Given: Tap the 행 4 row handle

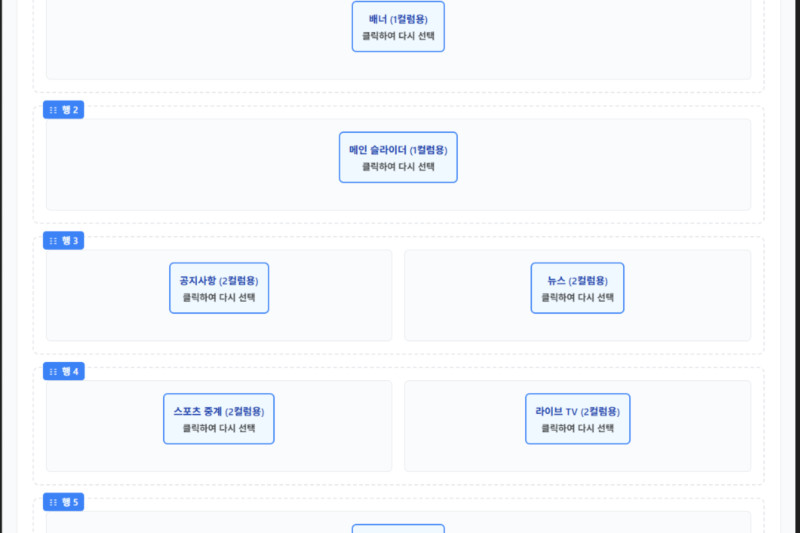Looking at the screenshot, I should tap(63, 372).
